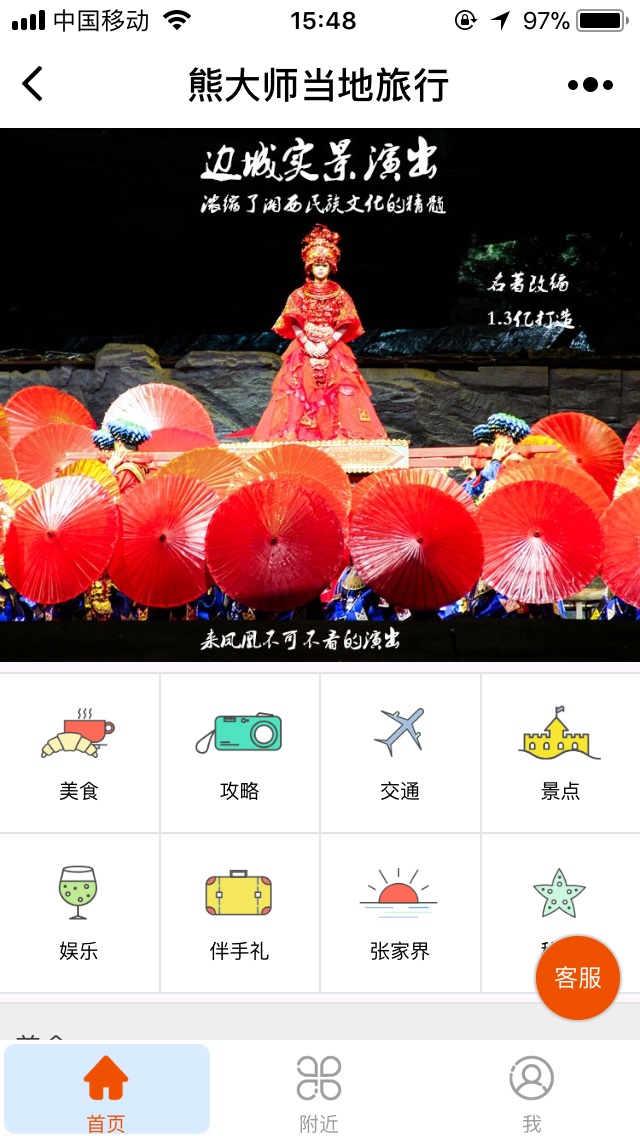Go to the 我 profile tab
This screenshot has width=640, height=1136.
(x=532, y=1092)
